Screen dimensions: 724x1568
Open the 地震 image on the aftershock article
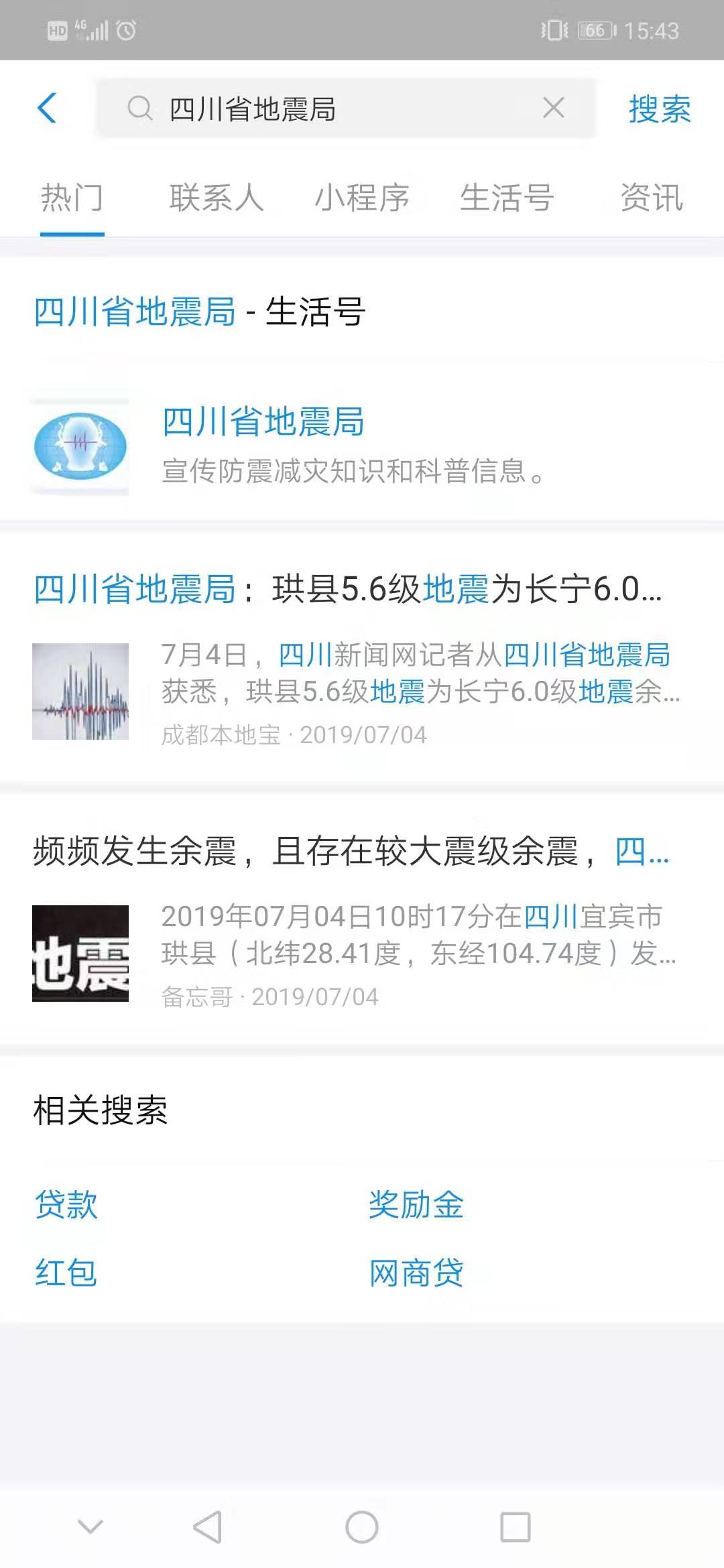(x=80, y=955)
